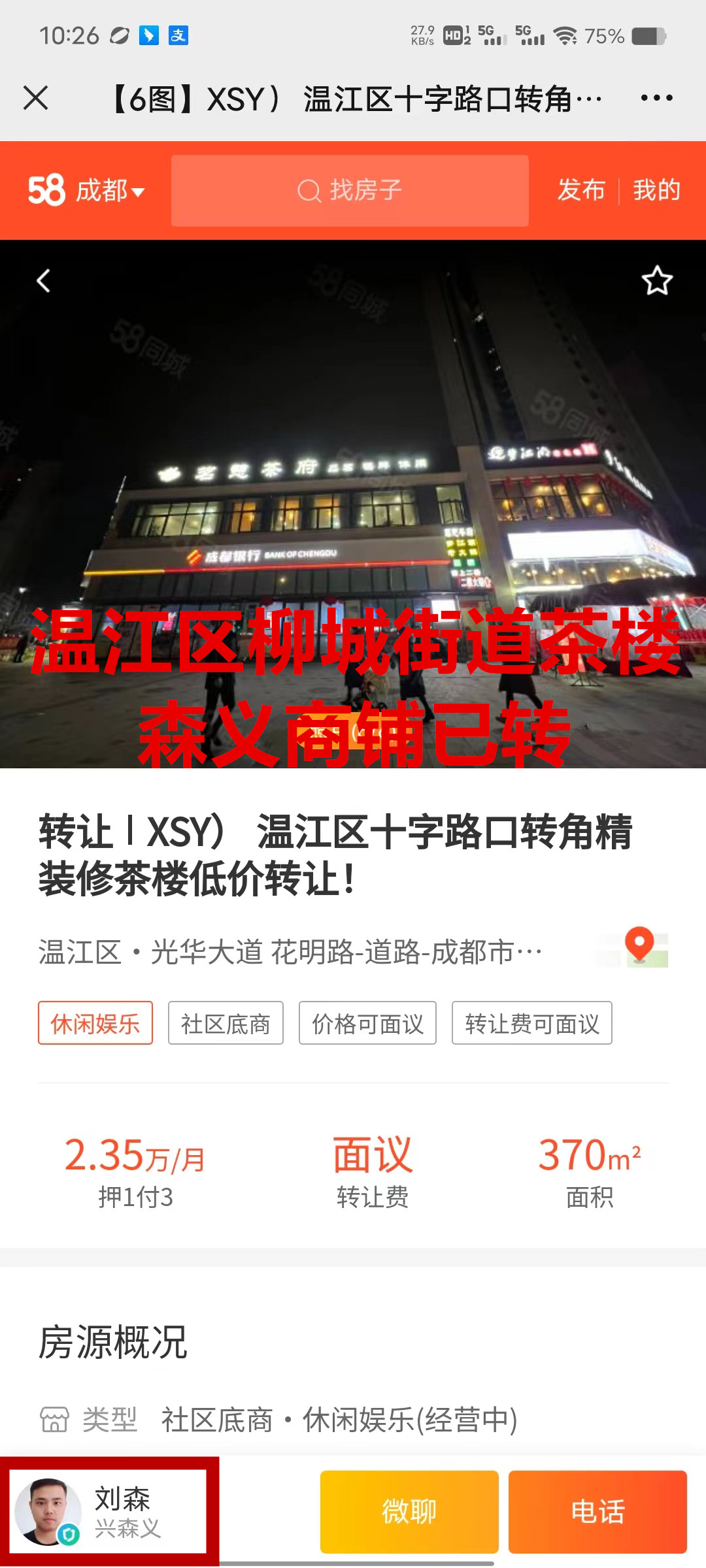The height and width of the screenshot is (1568, 706).
Task: Favorite this listing with the star icon
Action: pos(656,281)
